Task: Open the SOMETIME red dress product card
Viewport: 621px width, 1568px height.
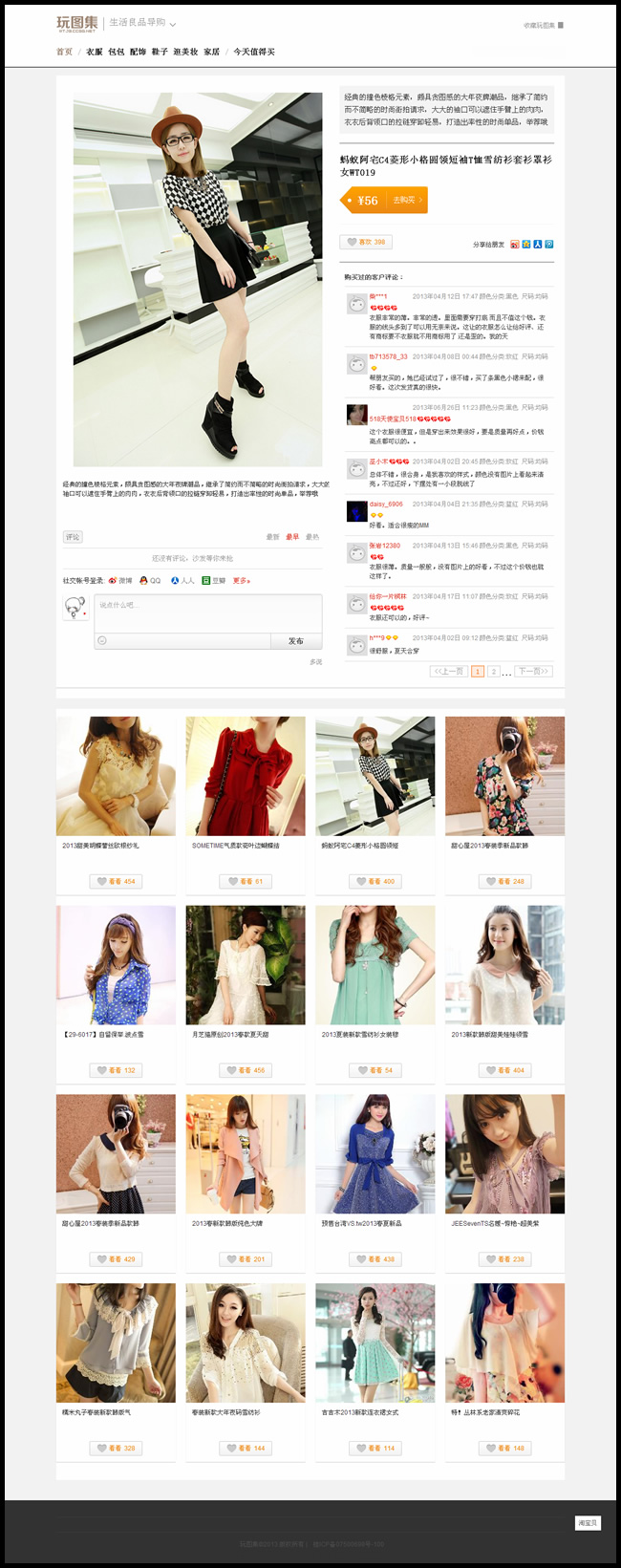Action: (x=246, y=776)
